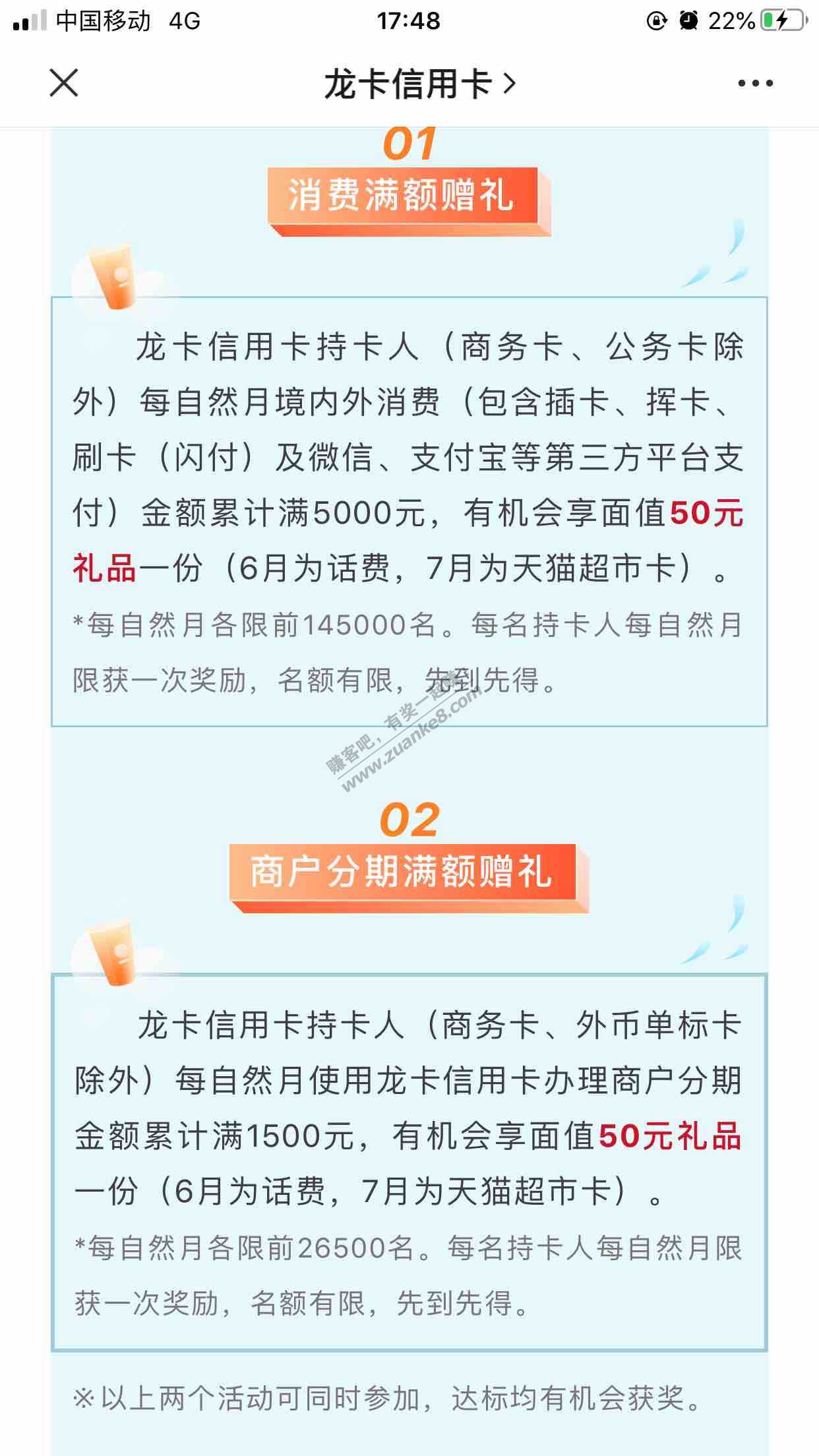Screen dimensions: 819x1456
Task: Open the three-dot more options menu
Action: click(x=755, y=84)
